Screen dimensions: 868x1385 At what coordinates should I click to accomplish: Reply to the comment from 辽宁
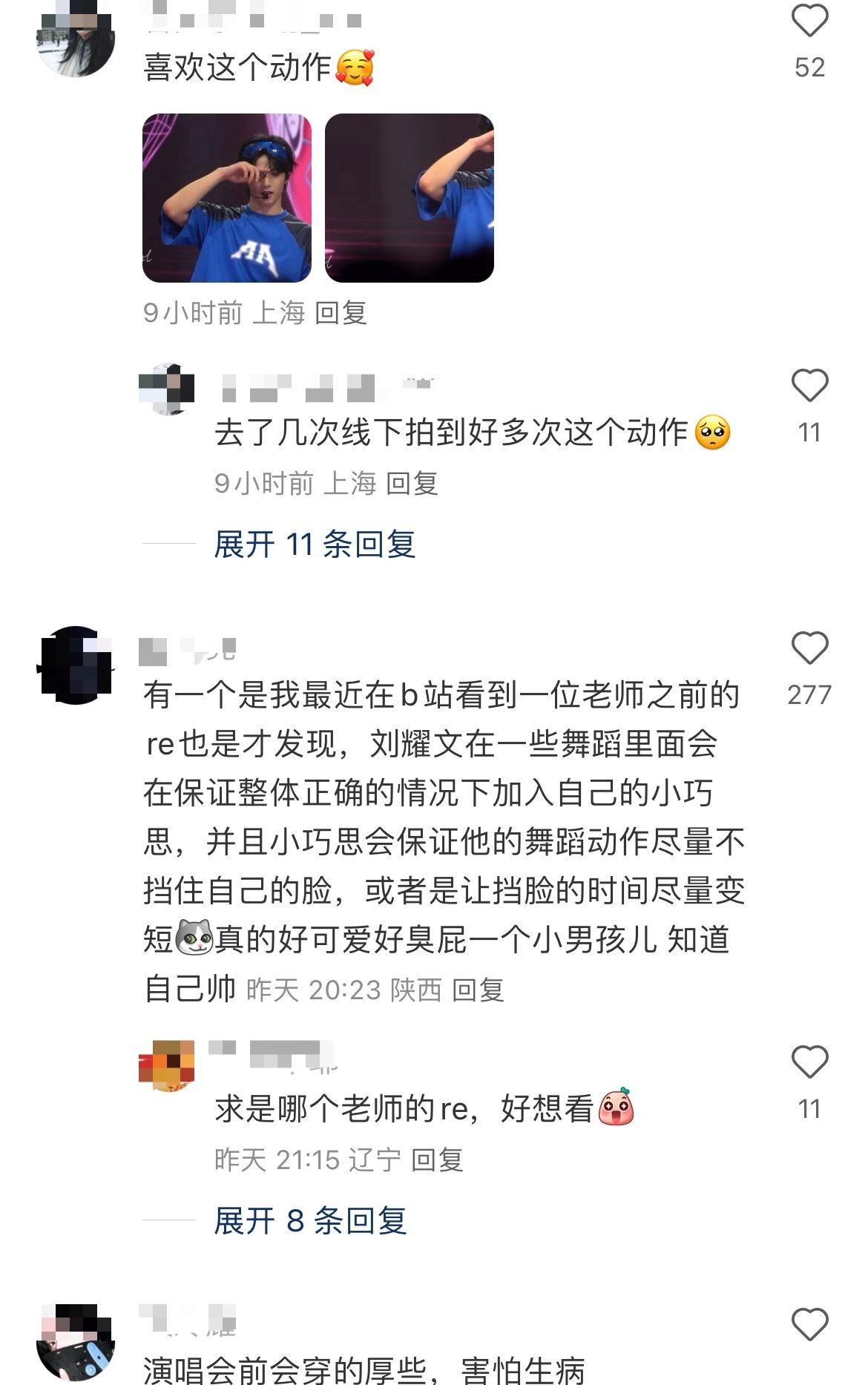tap(437, 1159)
